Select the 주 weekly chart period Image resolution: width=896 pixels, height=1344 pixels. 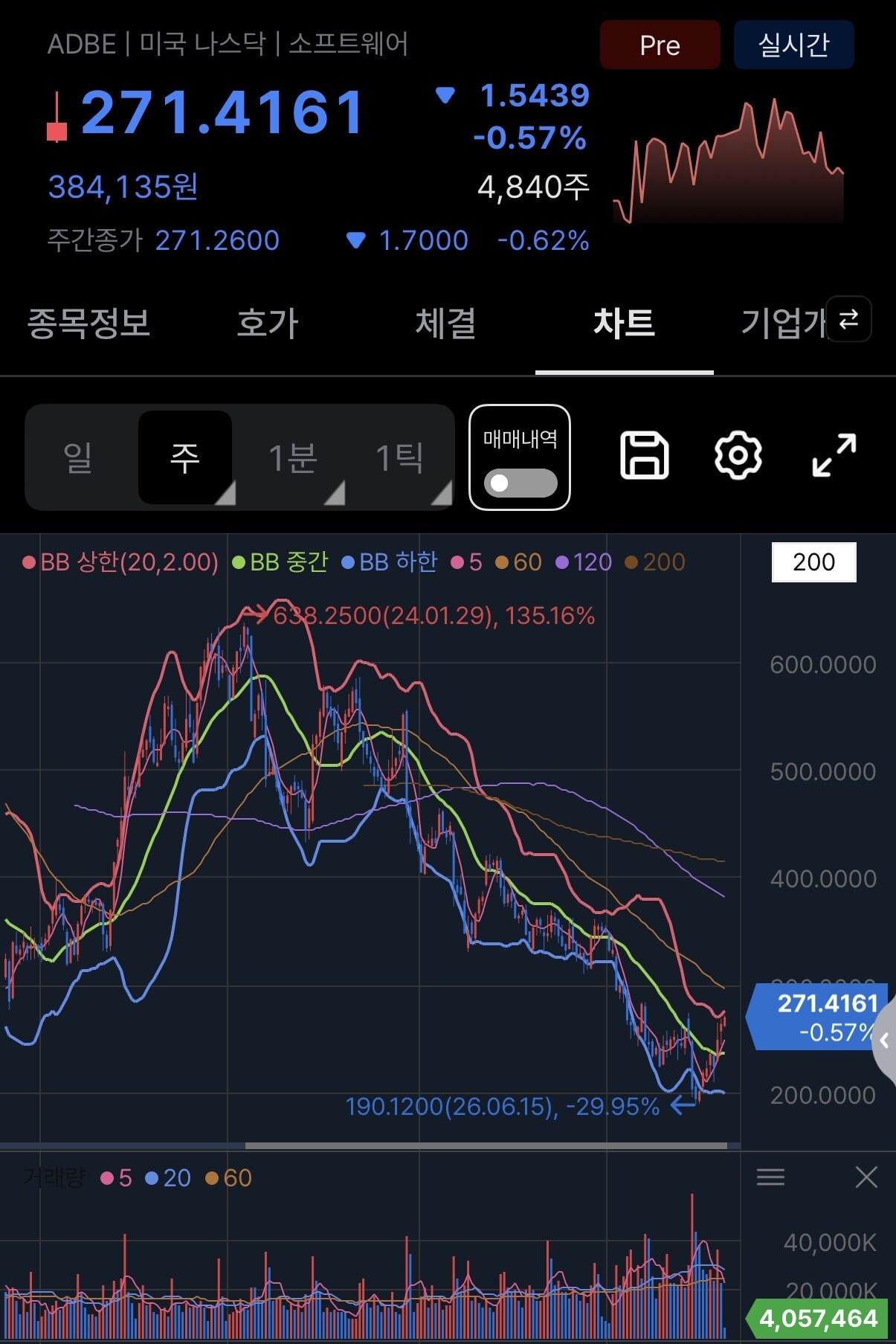click(185, 457)
